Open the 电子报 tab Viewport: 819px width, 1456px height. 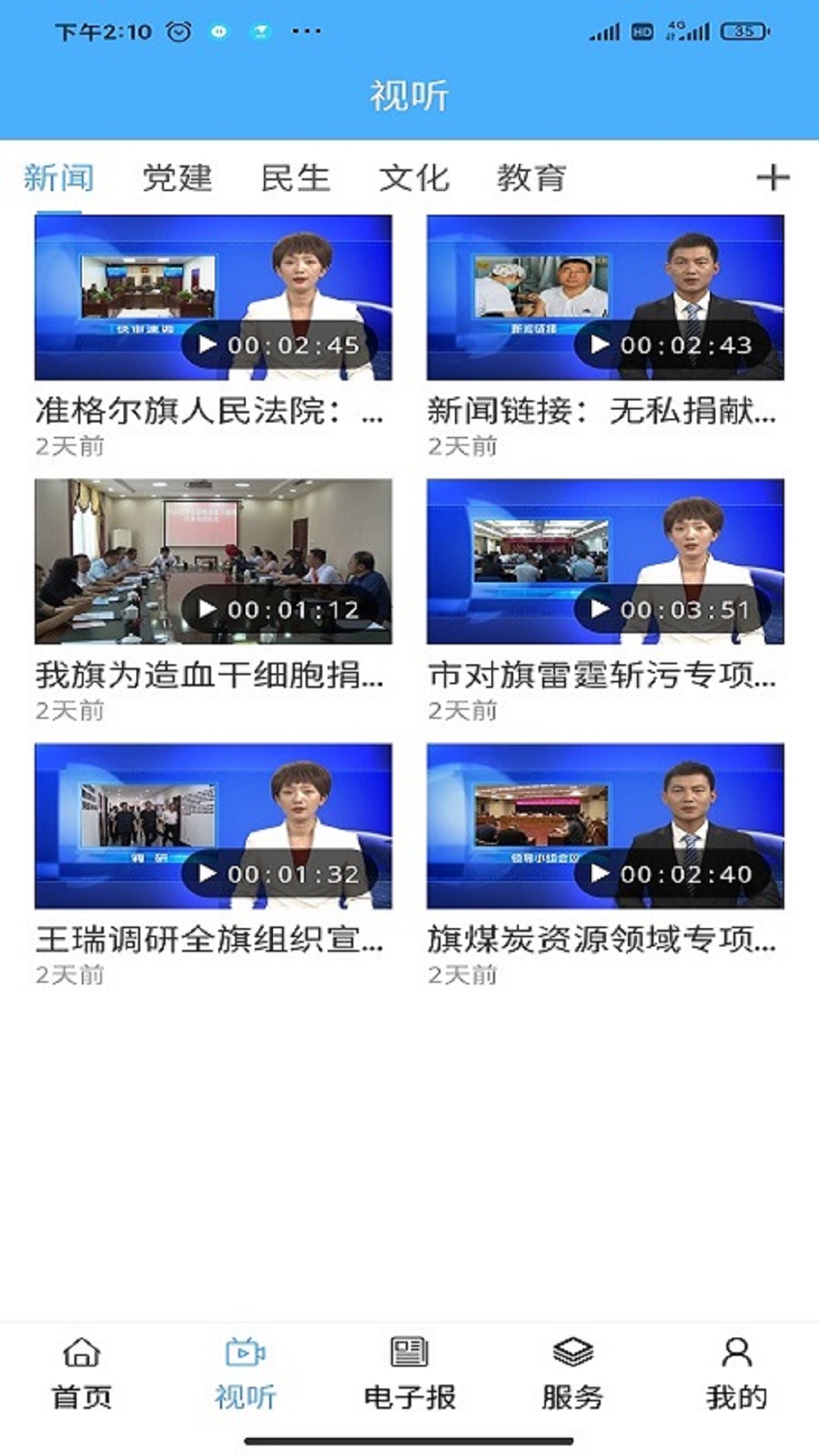coord(409,1373)
